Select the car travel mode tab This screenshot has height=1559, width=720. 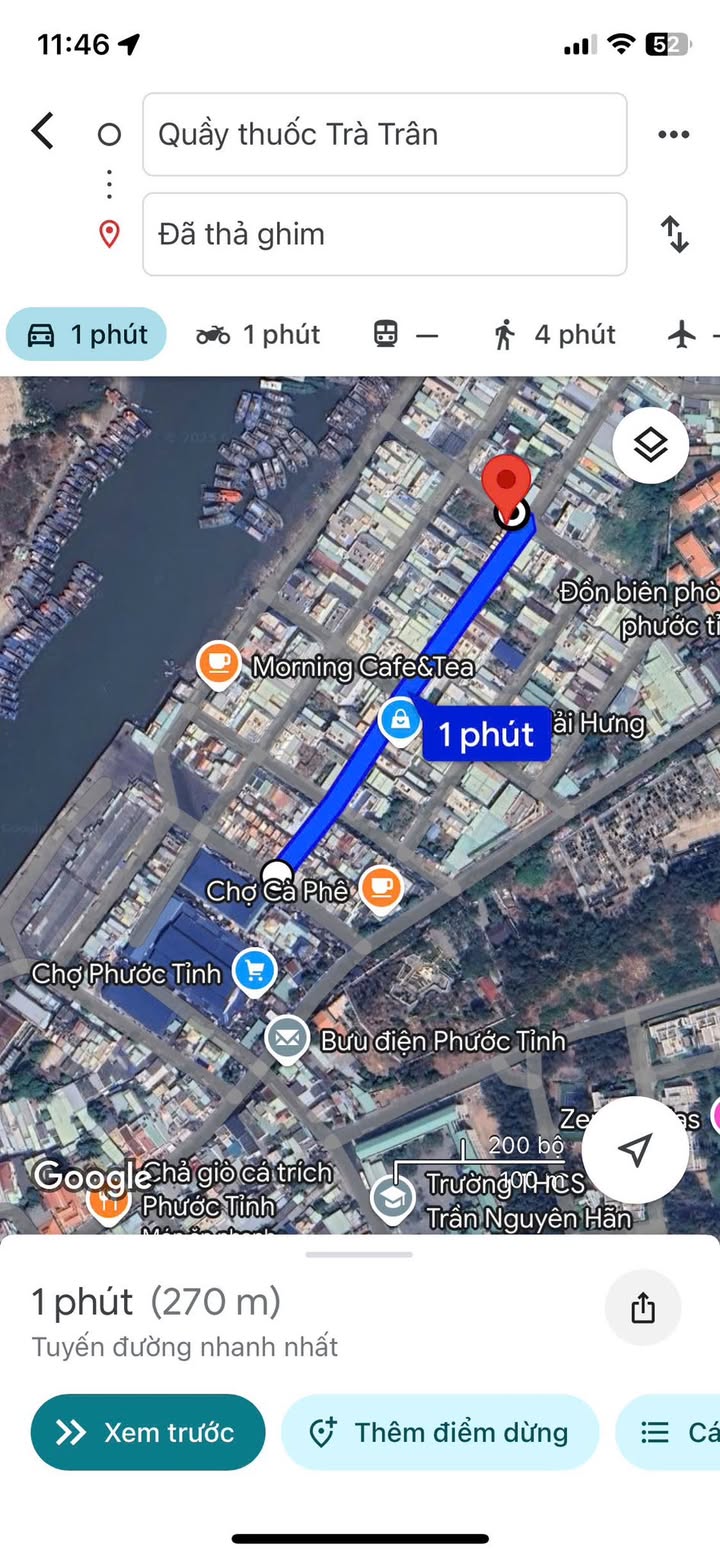(86, 335)
